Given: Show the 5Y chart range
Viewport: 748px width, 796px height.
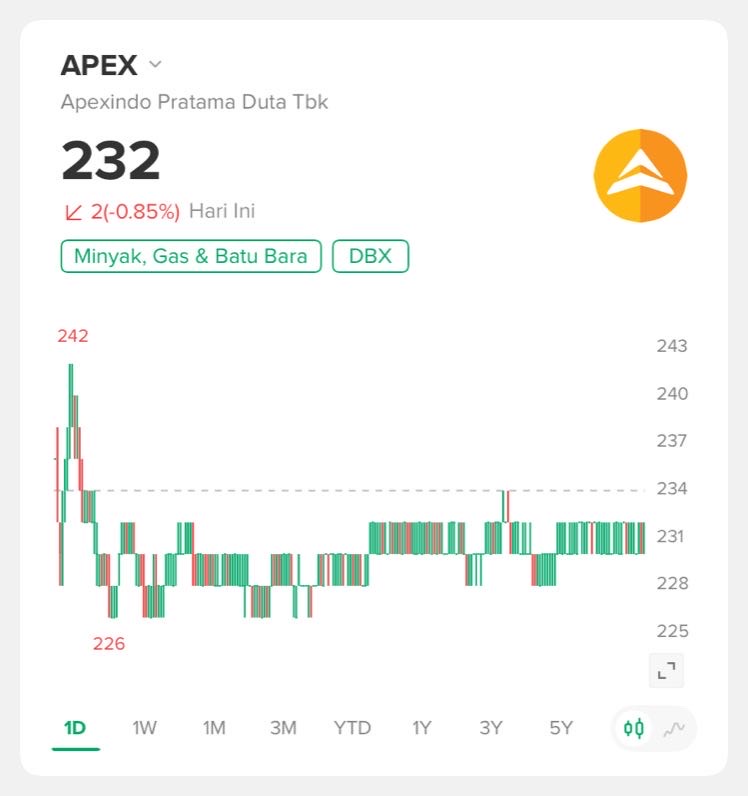Looking at the screenshot, I should (x=561, y=728).
